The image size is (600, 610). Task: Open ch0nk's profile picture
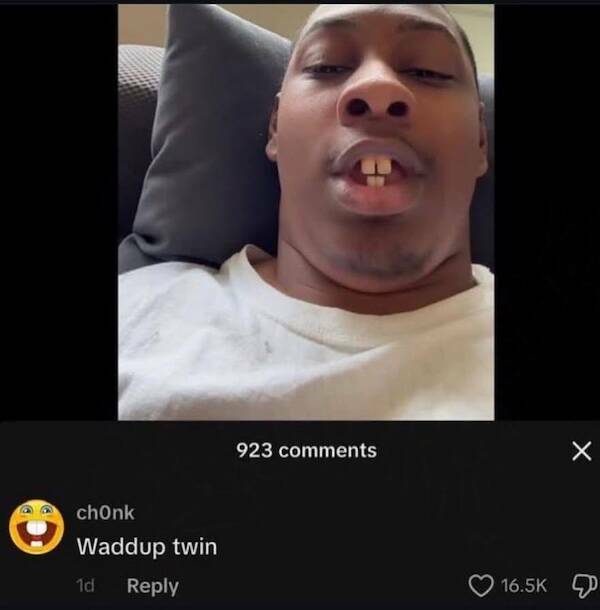tap(36, 527)
